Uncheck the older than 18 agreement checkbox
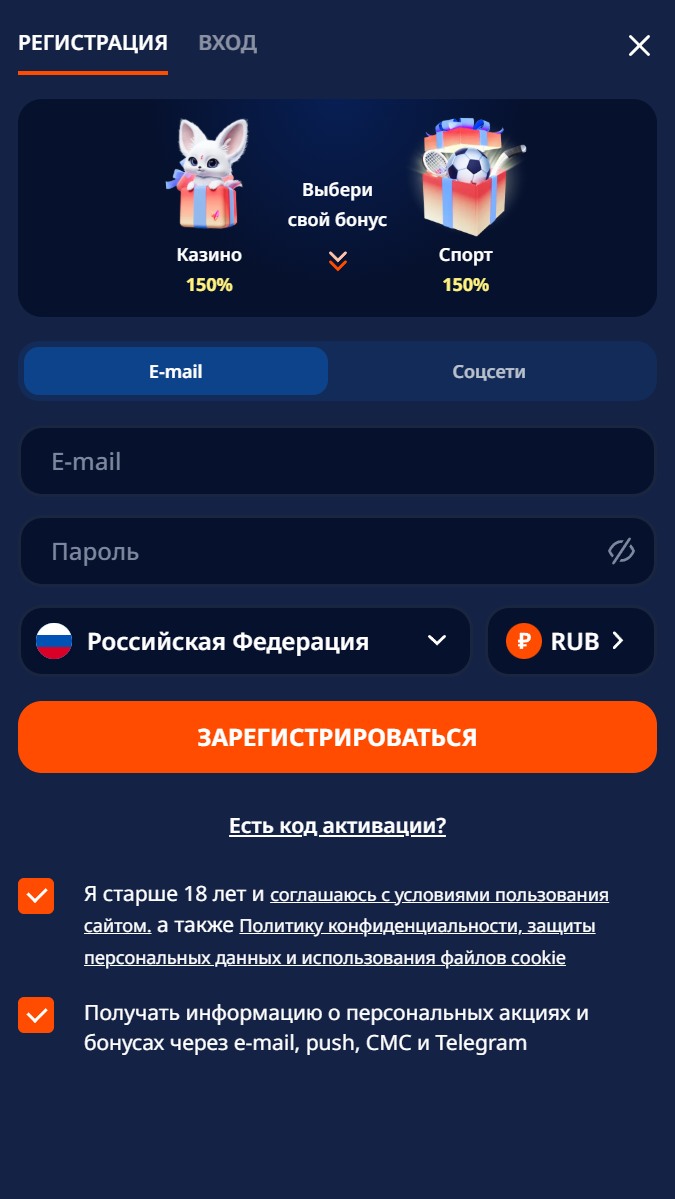The height and width of the screenshot is (1199, 675). tap(36, 896)
